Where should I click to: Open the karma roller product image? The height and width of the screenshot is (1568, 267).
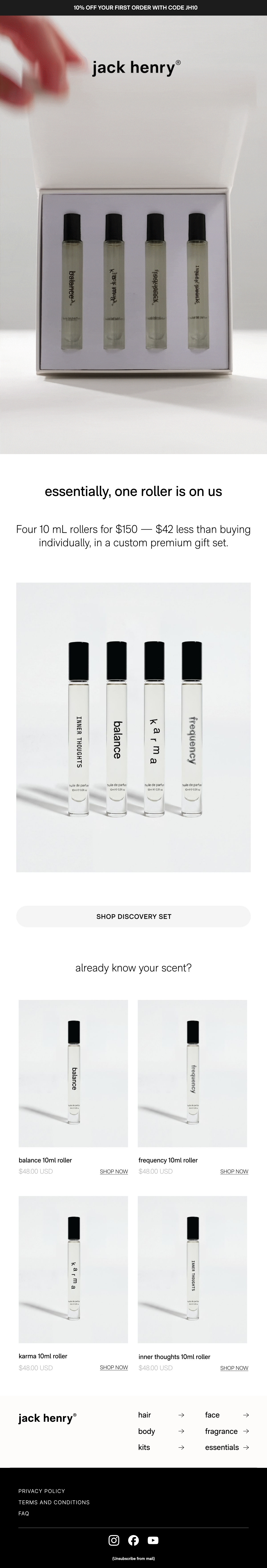[74, 1269]
